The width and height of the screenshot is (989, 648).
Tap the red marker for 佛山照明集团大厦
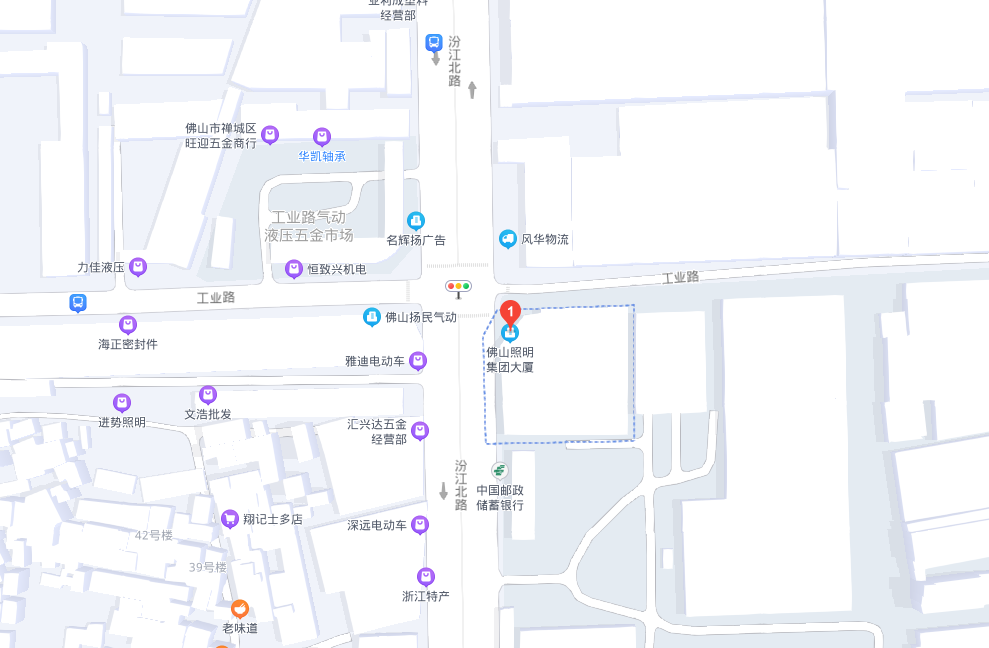coord(510,312)
